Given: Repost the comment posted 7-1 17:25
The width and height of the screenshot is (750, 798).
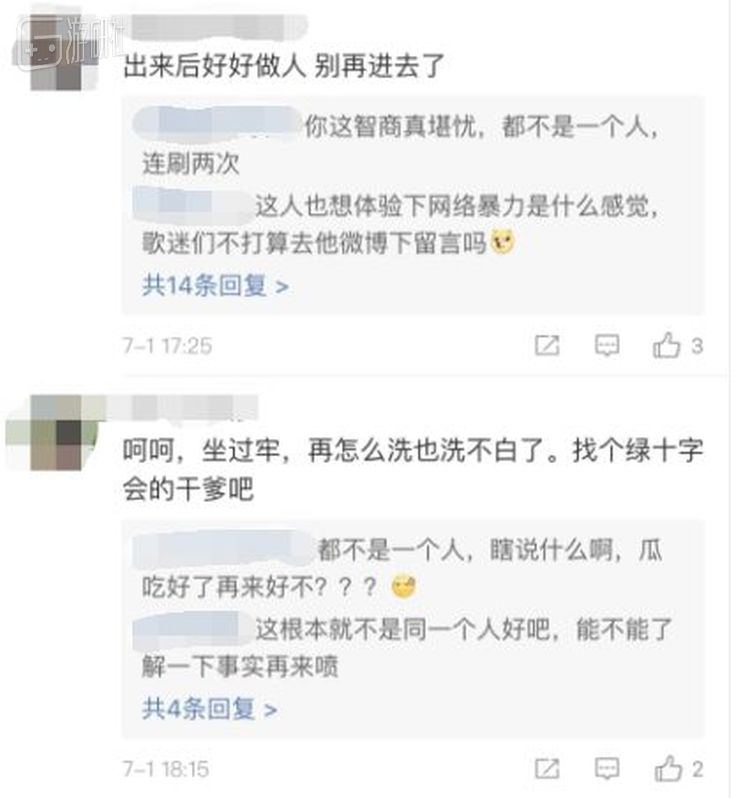Looking at the screenshot, I should click(547, 346).
